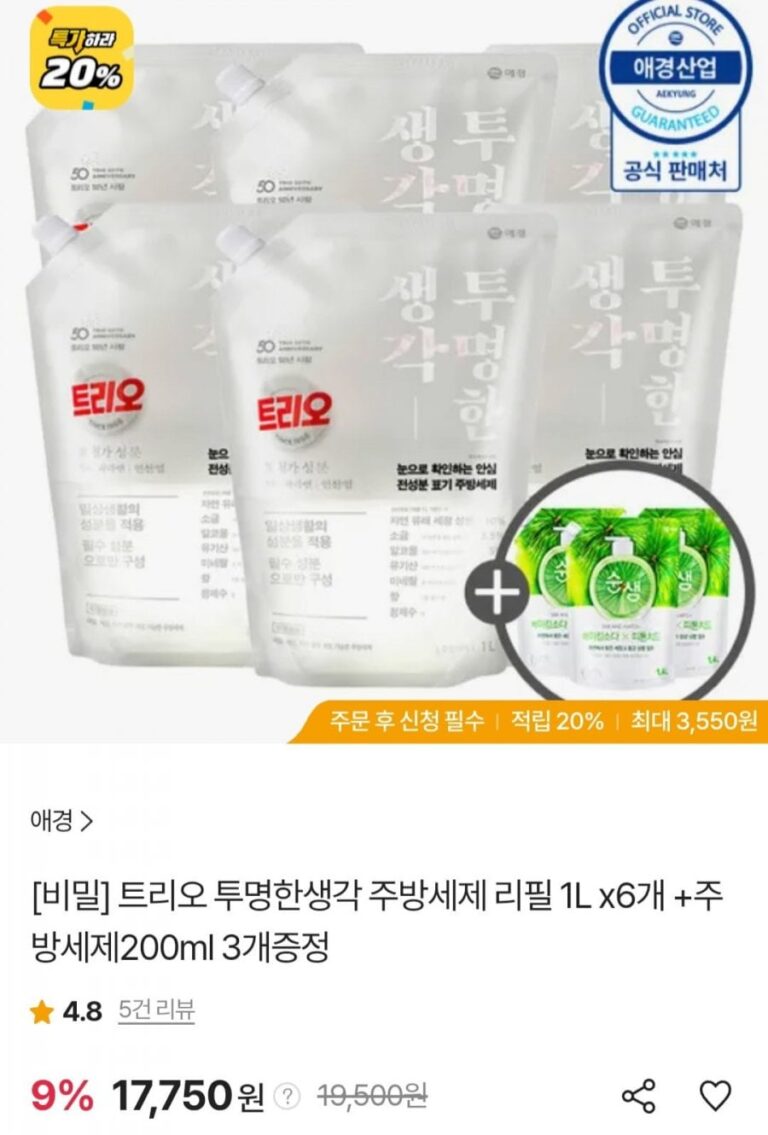The height and width of the screenshot is (1135, 768).
Task: Open the 애경 brand page
Action: pos(62,821)
